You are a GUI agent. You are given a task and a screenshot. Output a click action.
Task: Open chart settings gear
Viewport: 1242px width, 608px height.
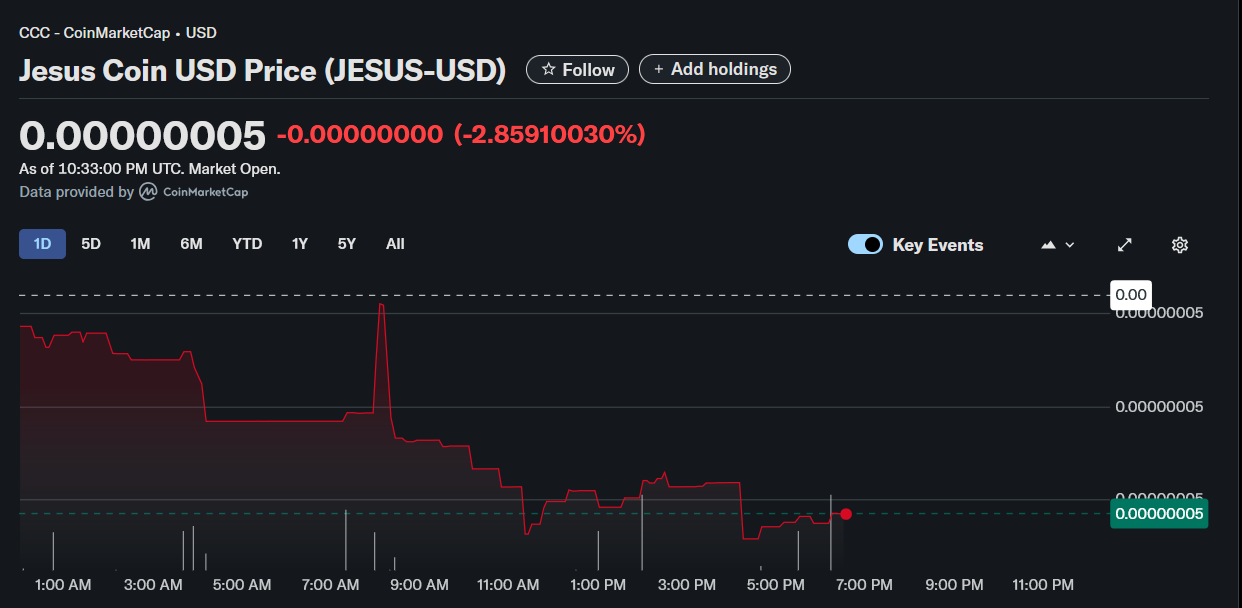(x=1180, y=245)
